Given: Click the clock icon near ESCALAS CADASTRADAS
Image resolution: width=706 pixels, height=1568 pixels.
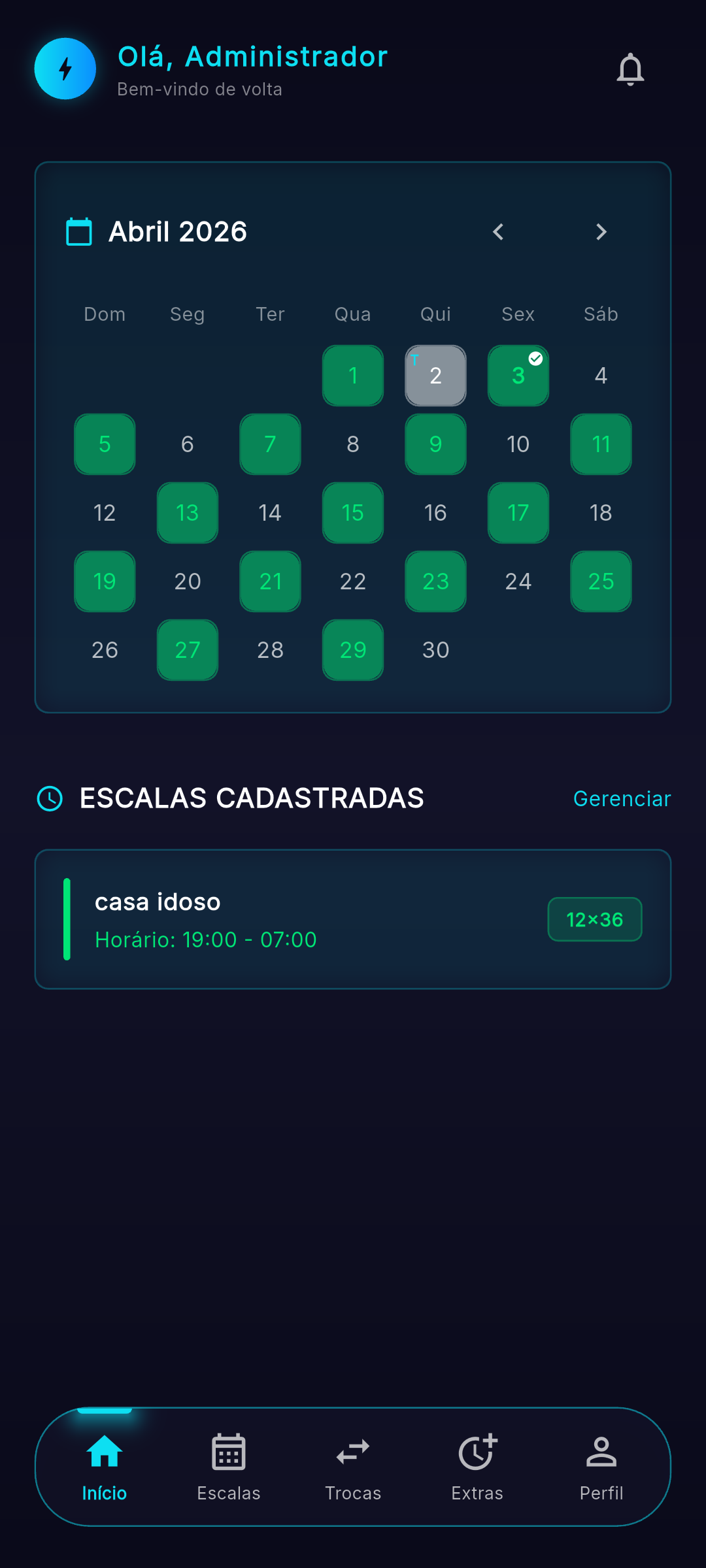Looking at the screenshot, I should [49, 798].
